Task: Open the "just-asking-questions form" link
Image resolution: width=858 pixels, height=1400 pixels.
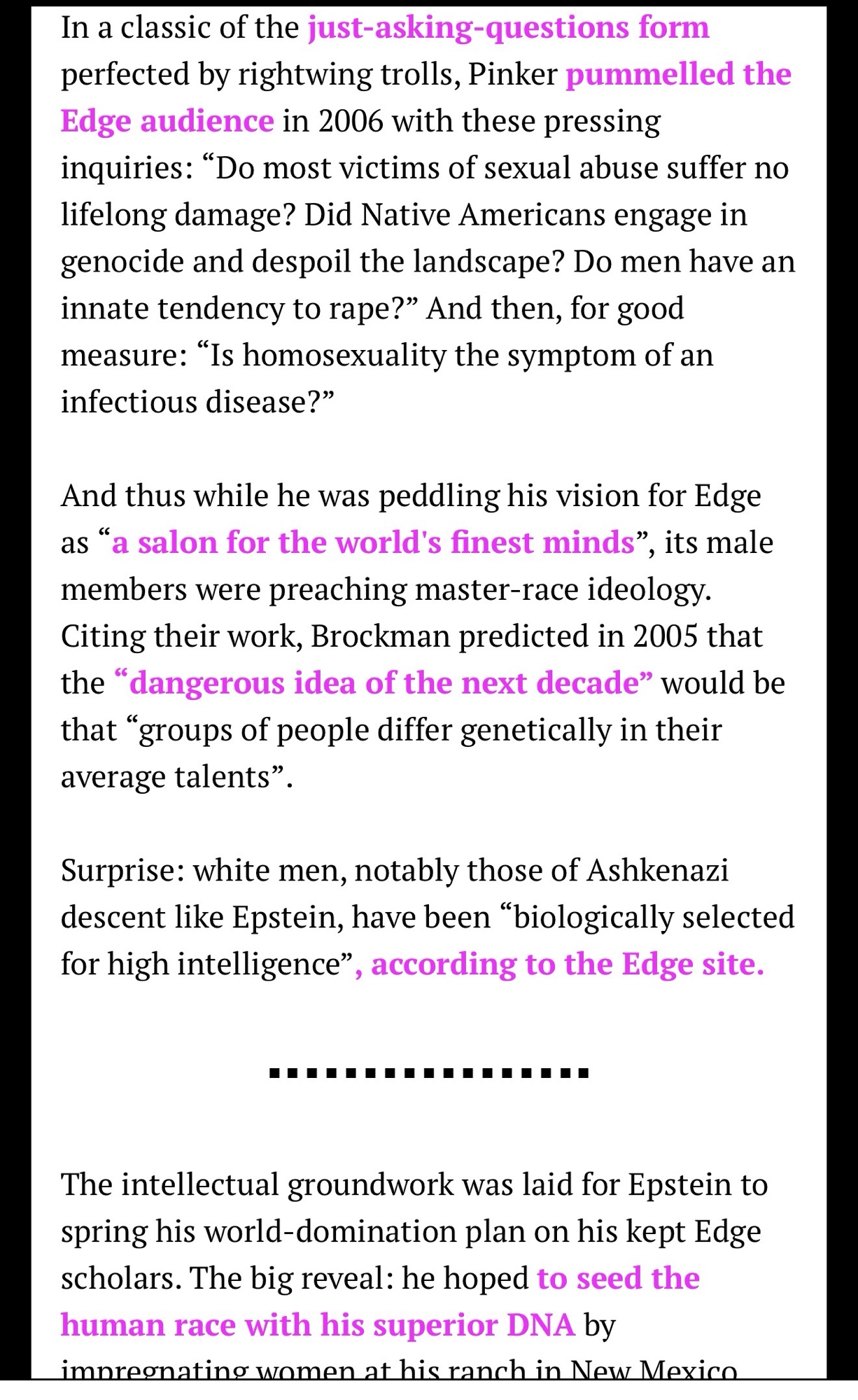Action: point(508,28)
